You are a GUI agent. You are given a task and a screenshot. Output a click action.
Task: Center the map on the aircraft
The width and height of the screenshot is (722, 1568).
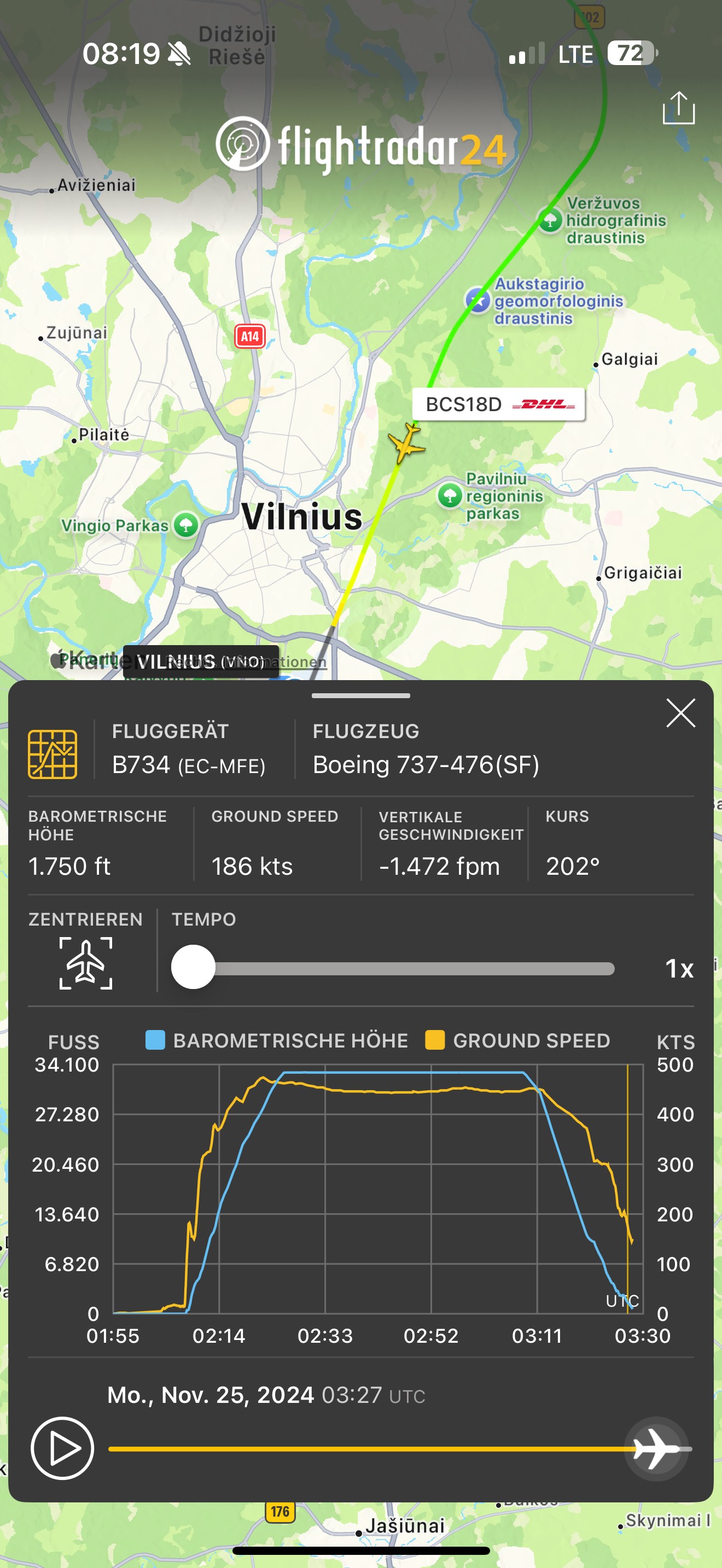pyautogui.click(x=86, y=962)
